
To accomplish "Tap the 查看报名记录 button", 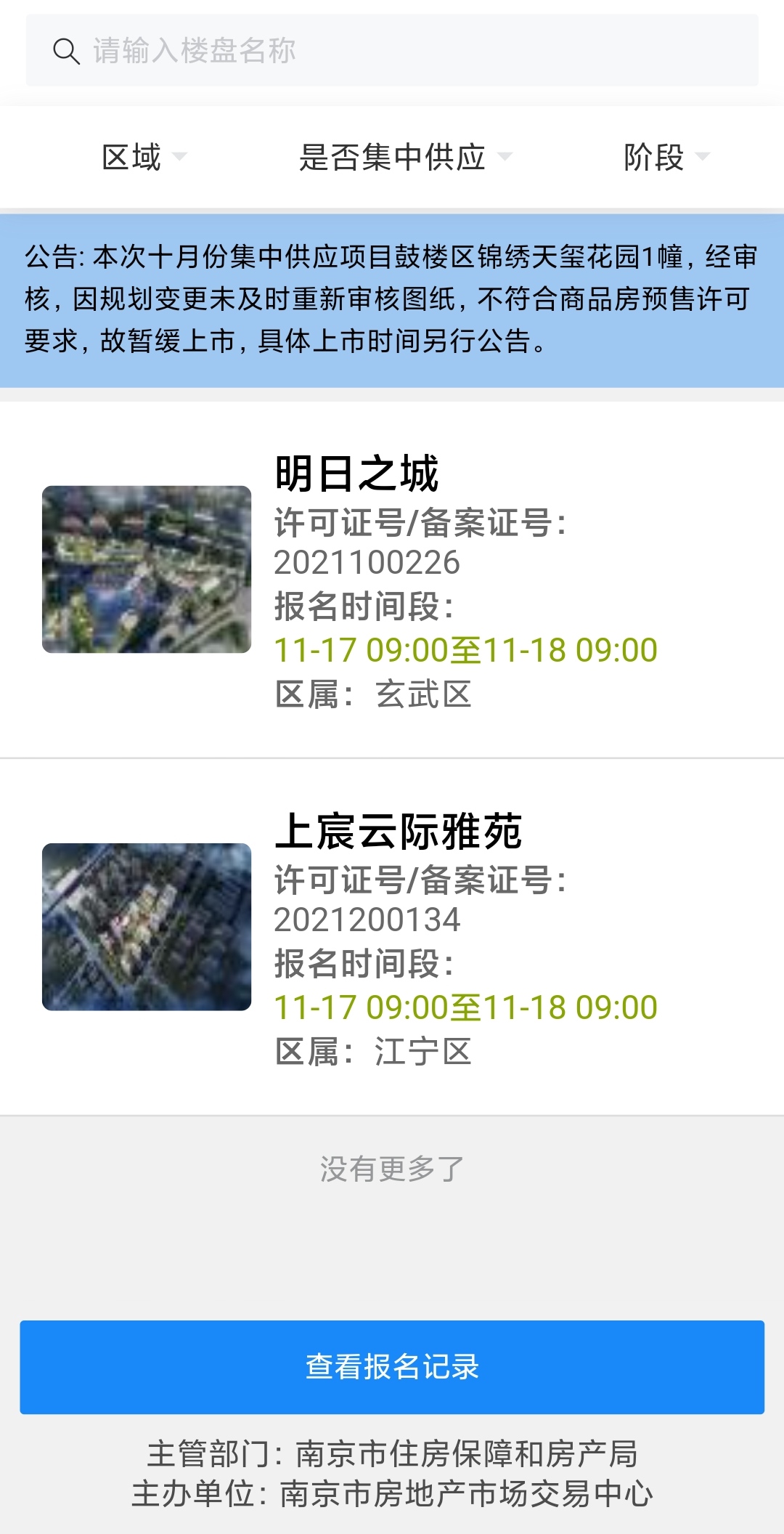I will tap(392, 1367).
